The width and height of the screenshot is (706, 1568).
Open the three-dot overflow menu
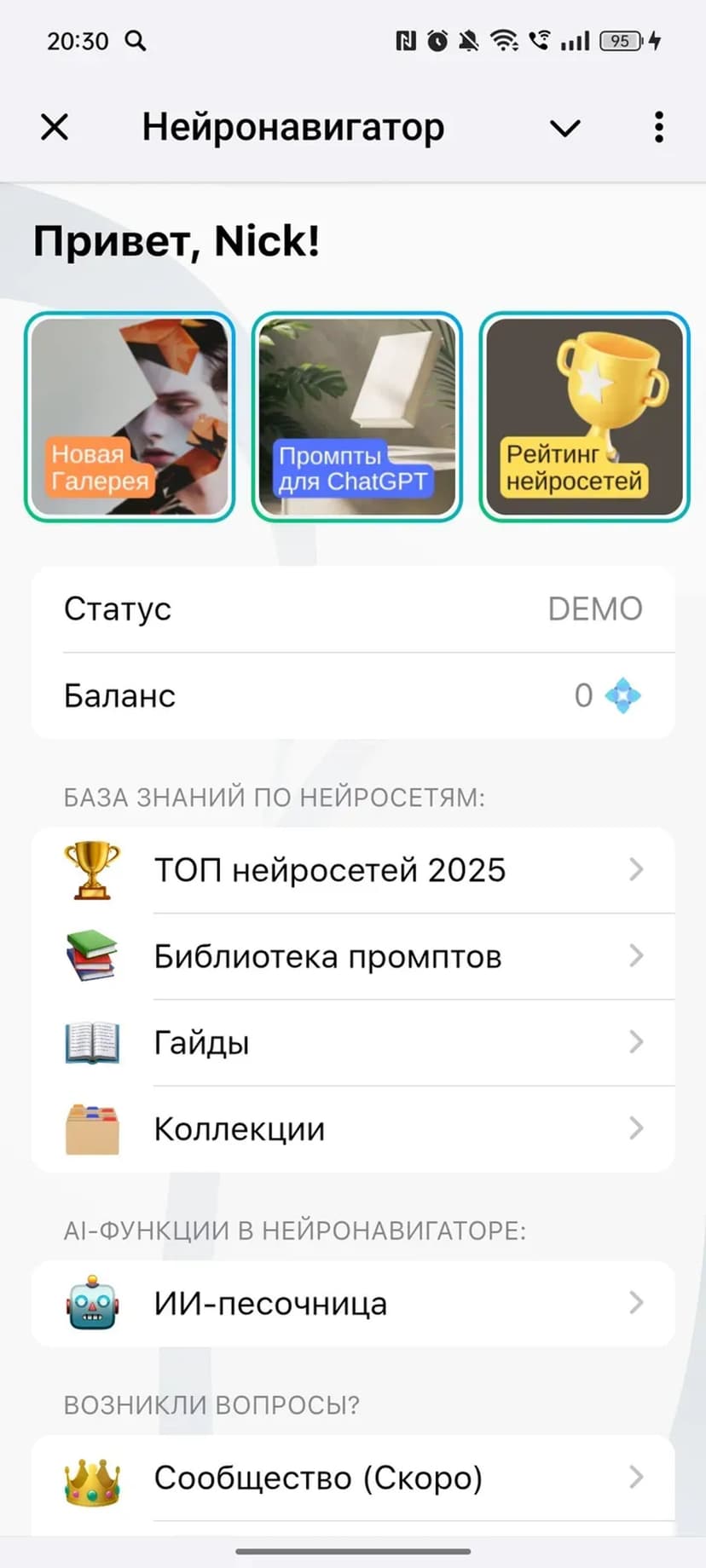click(x=658, y=128)
